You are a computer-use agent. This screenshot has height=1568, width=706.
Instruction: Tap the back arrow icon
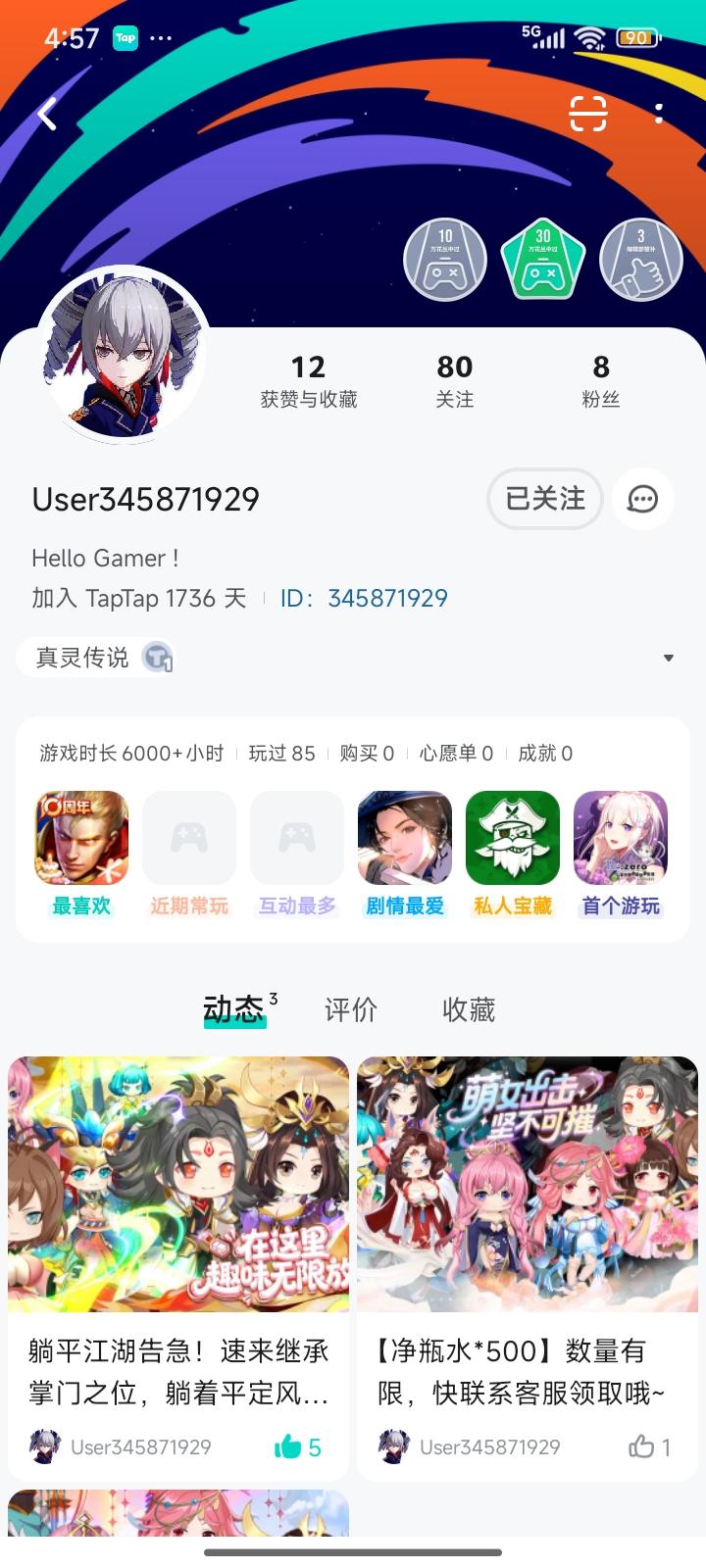click(x=43, y=113)
